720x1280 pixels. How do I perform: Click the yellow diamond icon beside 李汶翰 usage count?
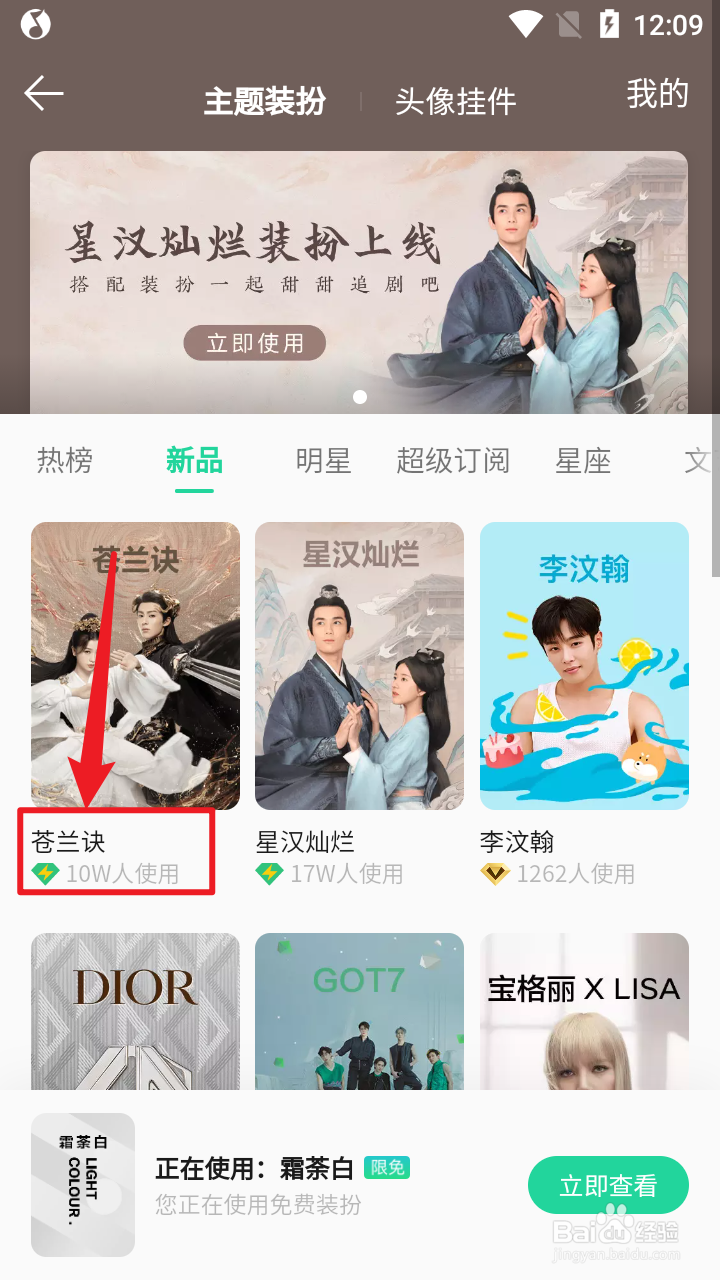(x=498, y=874)
